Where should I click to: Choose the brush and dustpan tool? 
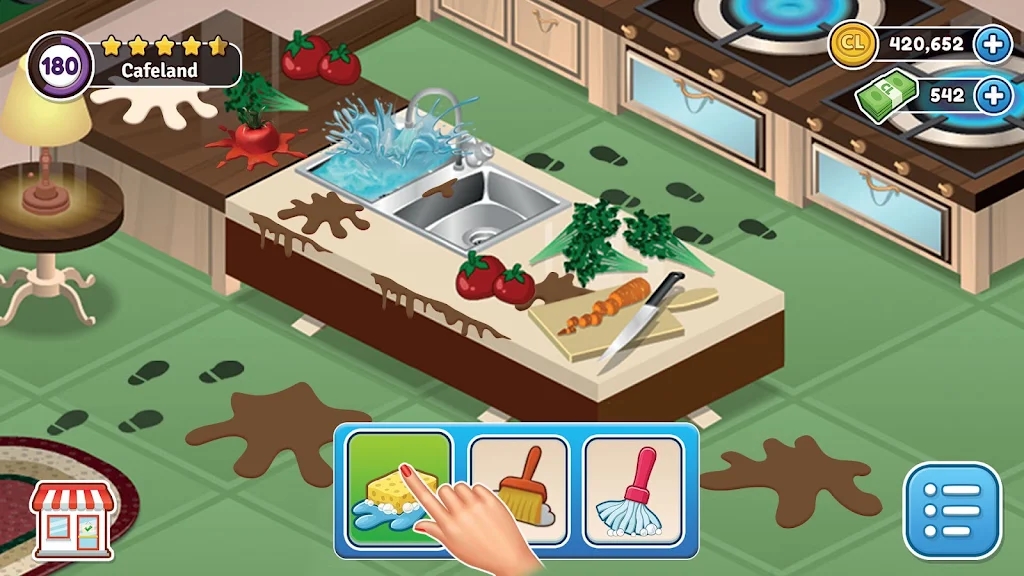(518, 489)
